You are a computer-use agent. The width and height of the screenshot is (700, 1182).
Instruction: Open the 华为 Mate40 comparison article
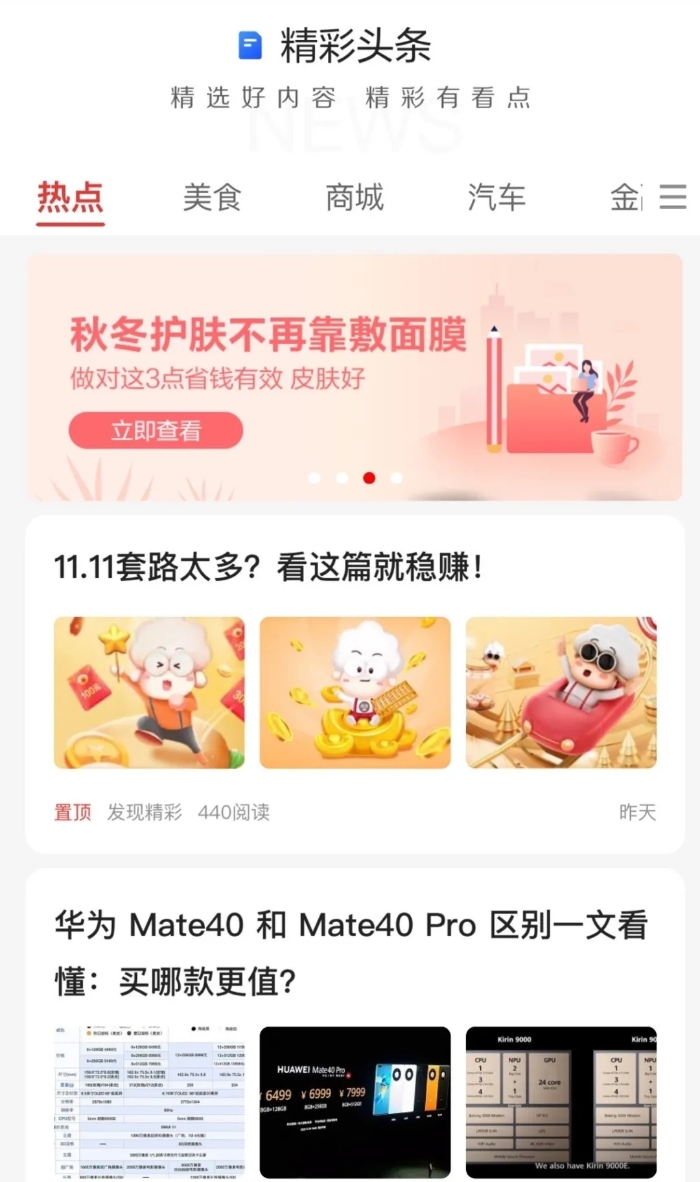click(350, 952)
